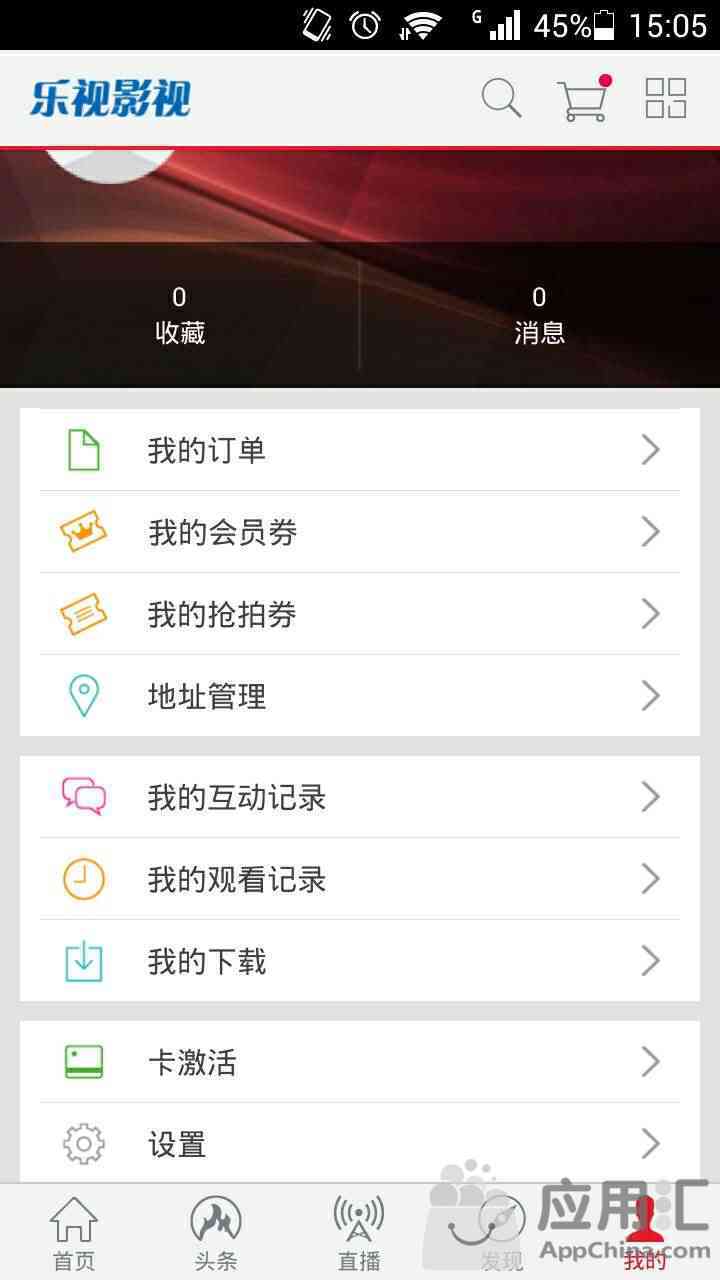This screenshot has height=1280, width=720.
Task: Open the search icon in the top bar
Action: pyautogui.click(x=502, y=98)
